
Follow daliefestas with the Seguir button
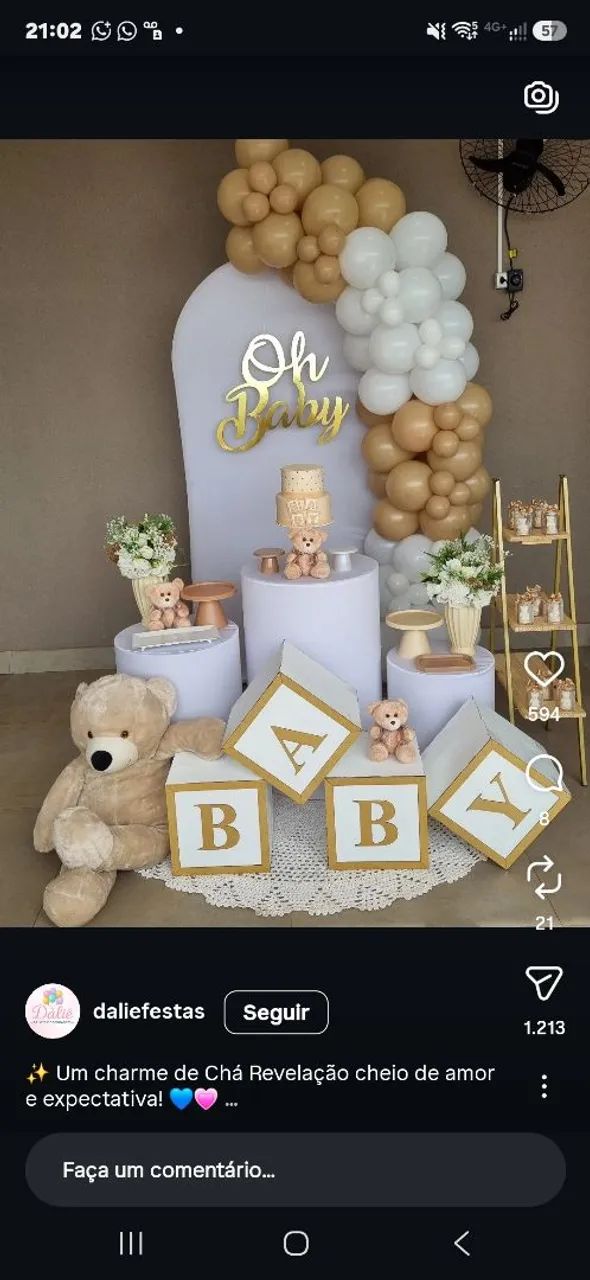276,1012
